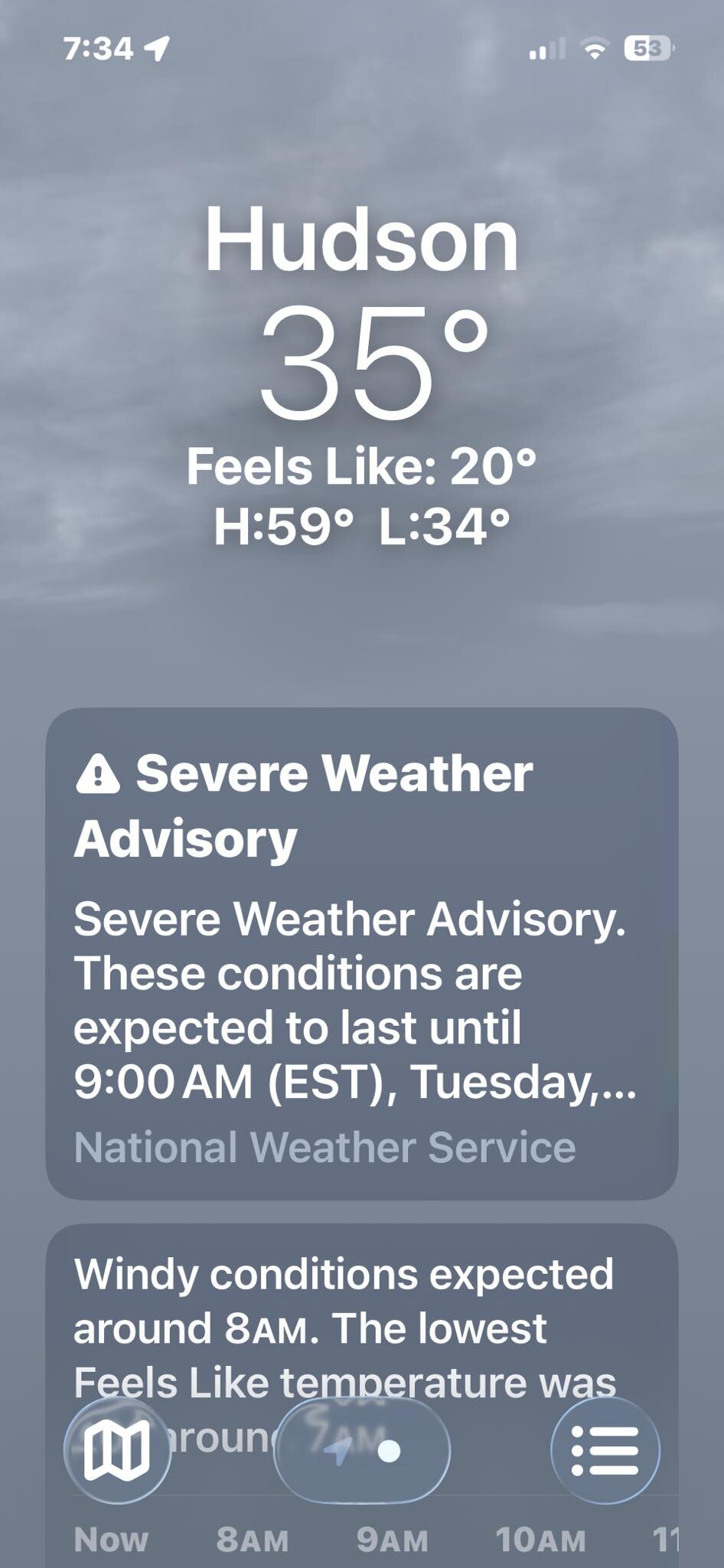Open the weather map
Screen dimensions: 724x1568
pyautogui.click(x=116, y=1450)
